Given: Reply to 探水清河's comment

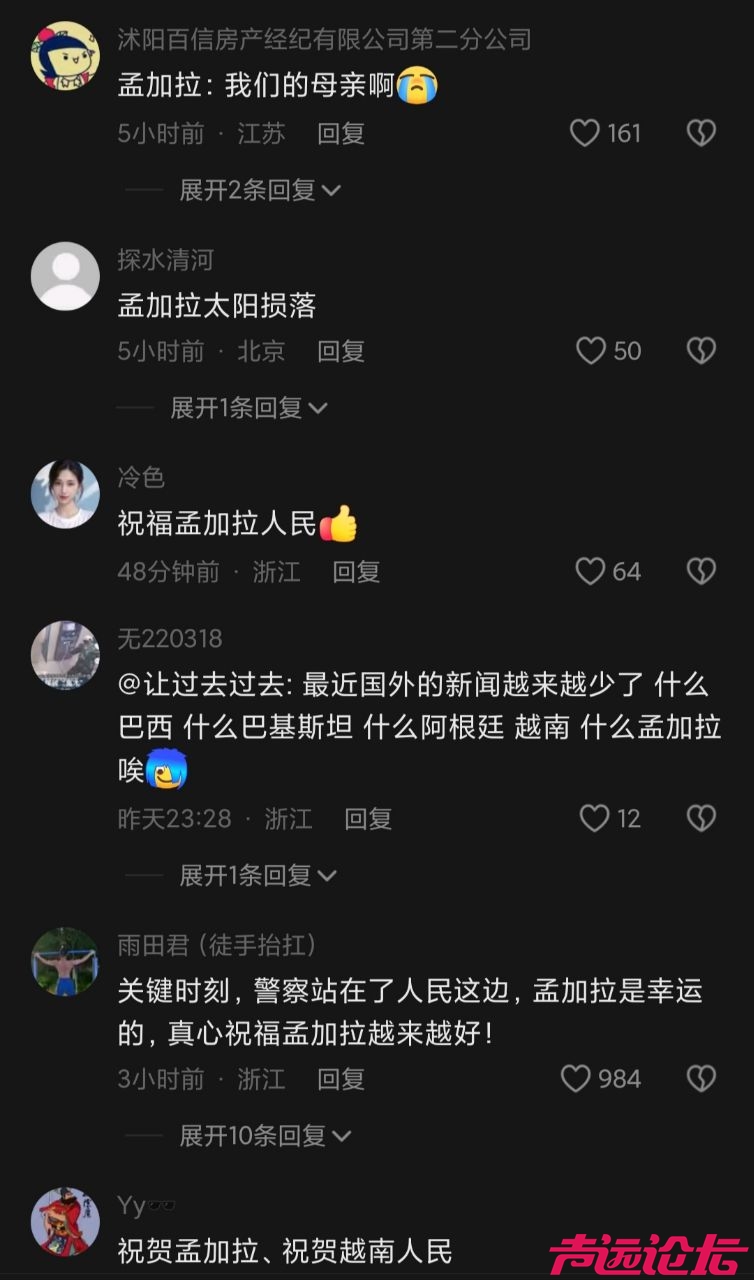Looking at the screenshot, I should pos(341,351).
